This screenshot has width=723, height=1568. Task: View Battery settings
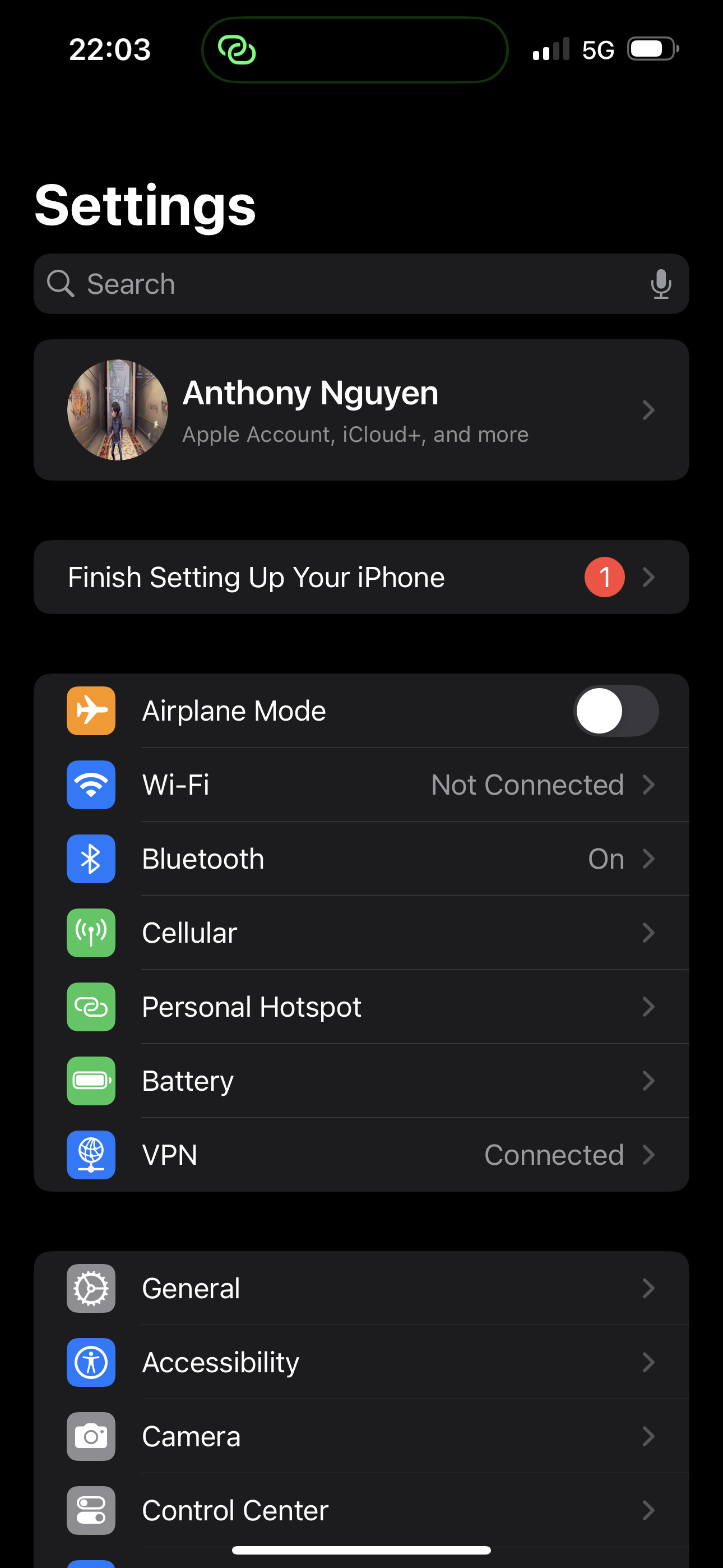click(x=361, y=1081)
